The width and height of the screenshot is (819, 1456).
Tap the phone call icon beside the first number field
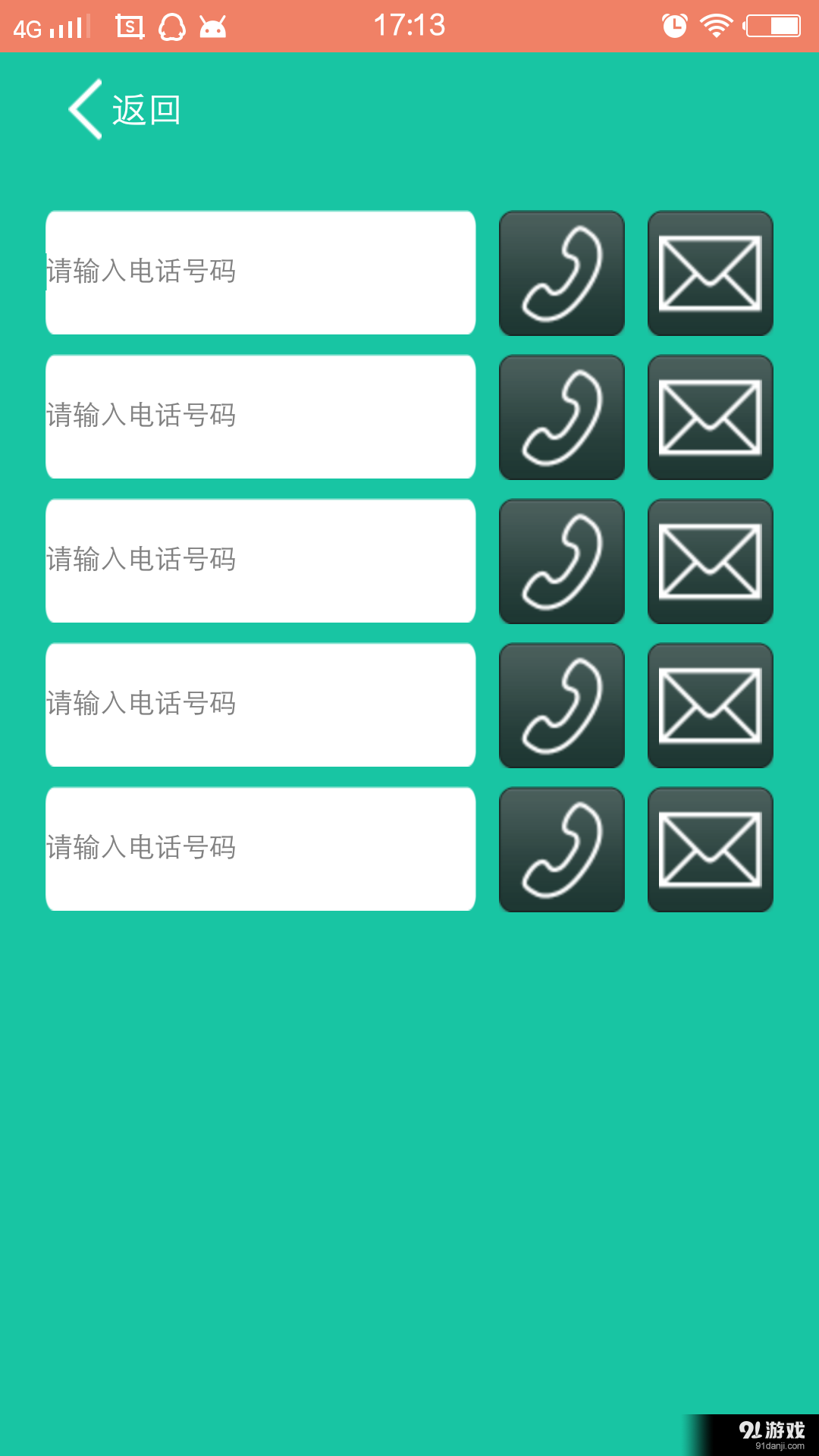(x=561, y=273)
